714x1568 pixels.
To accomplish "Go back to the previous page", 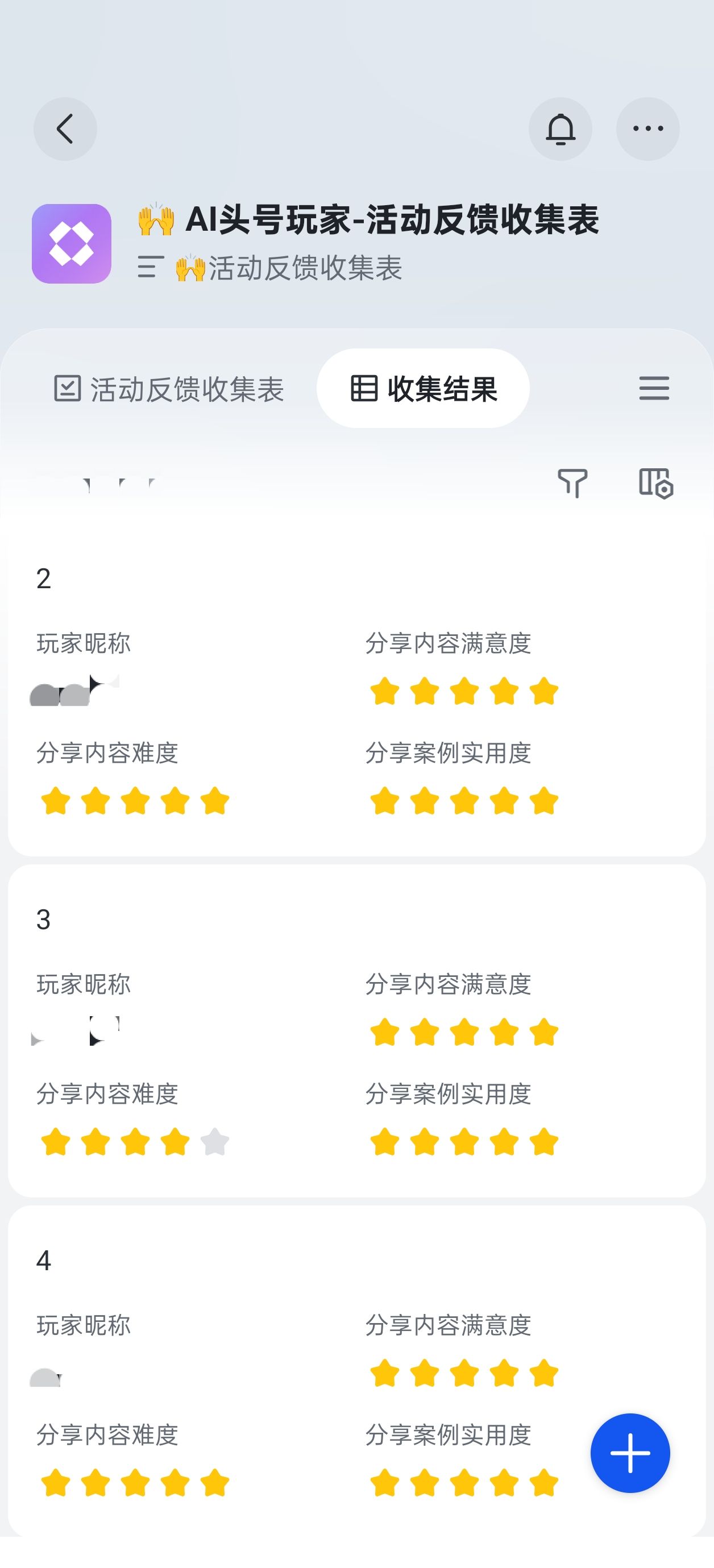I will 65,129.
